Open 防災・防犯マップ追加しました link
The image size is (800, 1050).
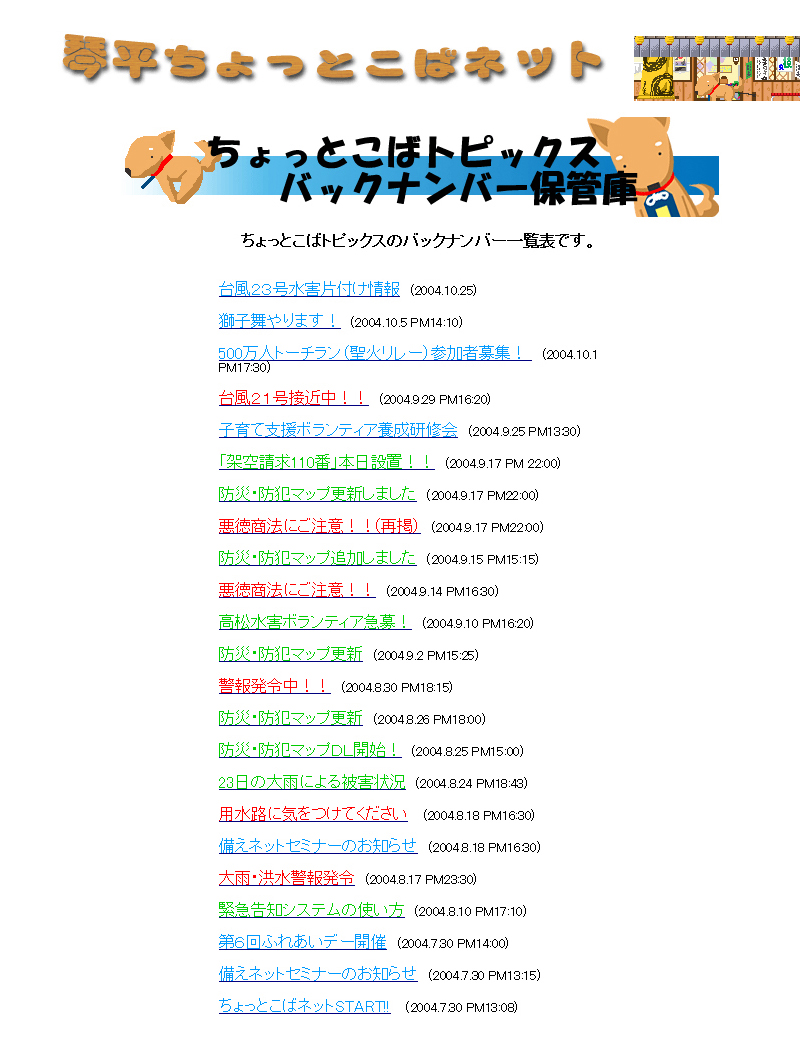point(317,558)
